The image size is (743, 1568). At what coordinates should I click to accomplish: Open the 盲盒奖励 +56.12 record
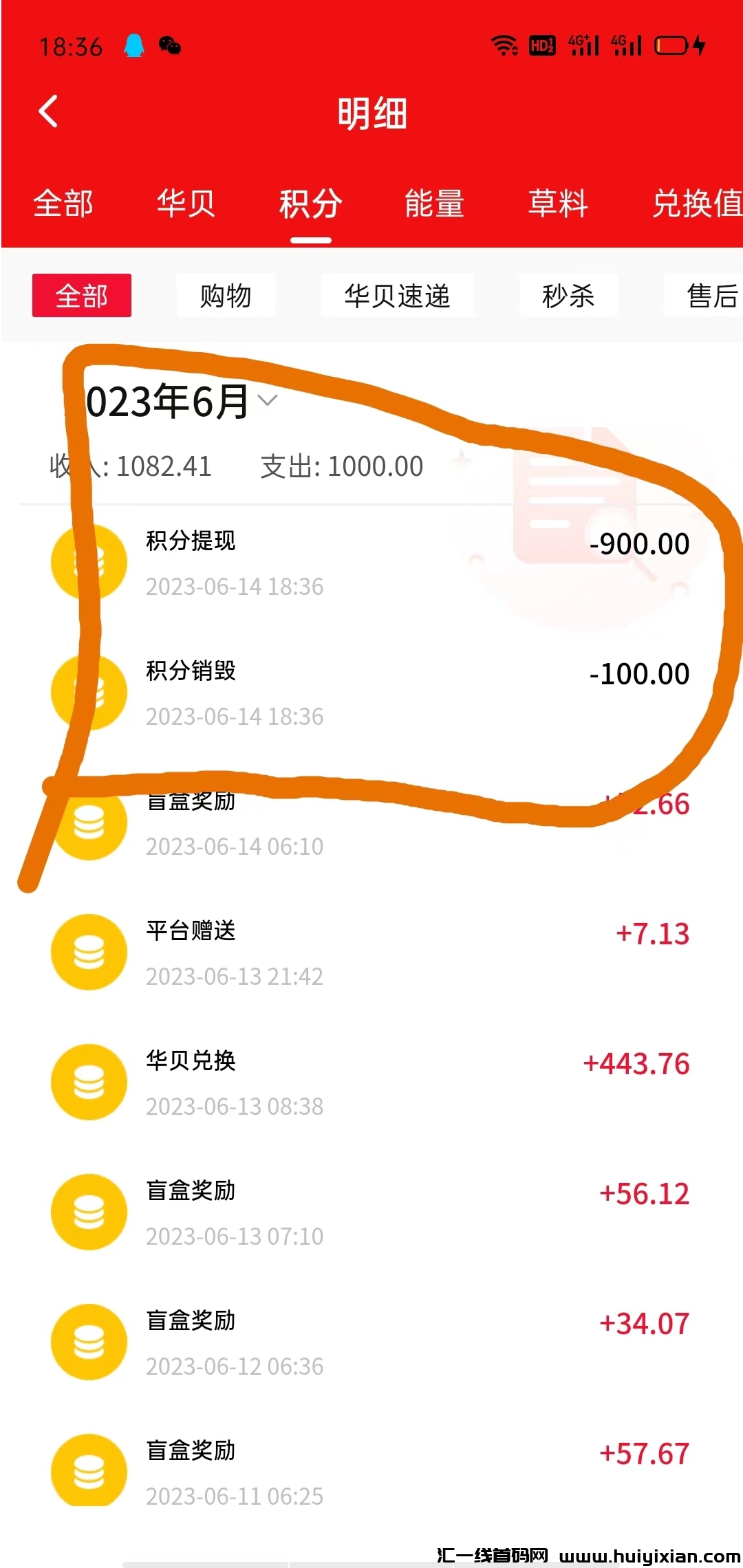(x=371, y=1212)
